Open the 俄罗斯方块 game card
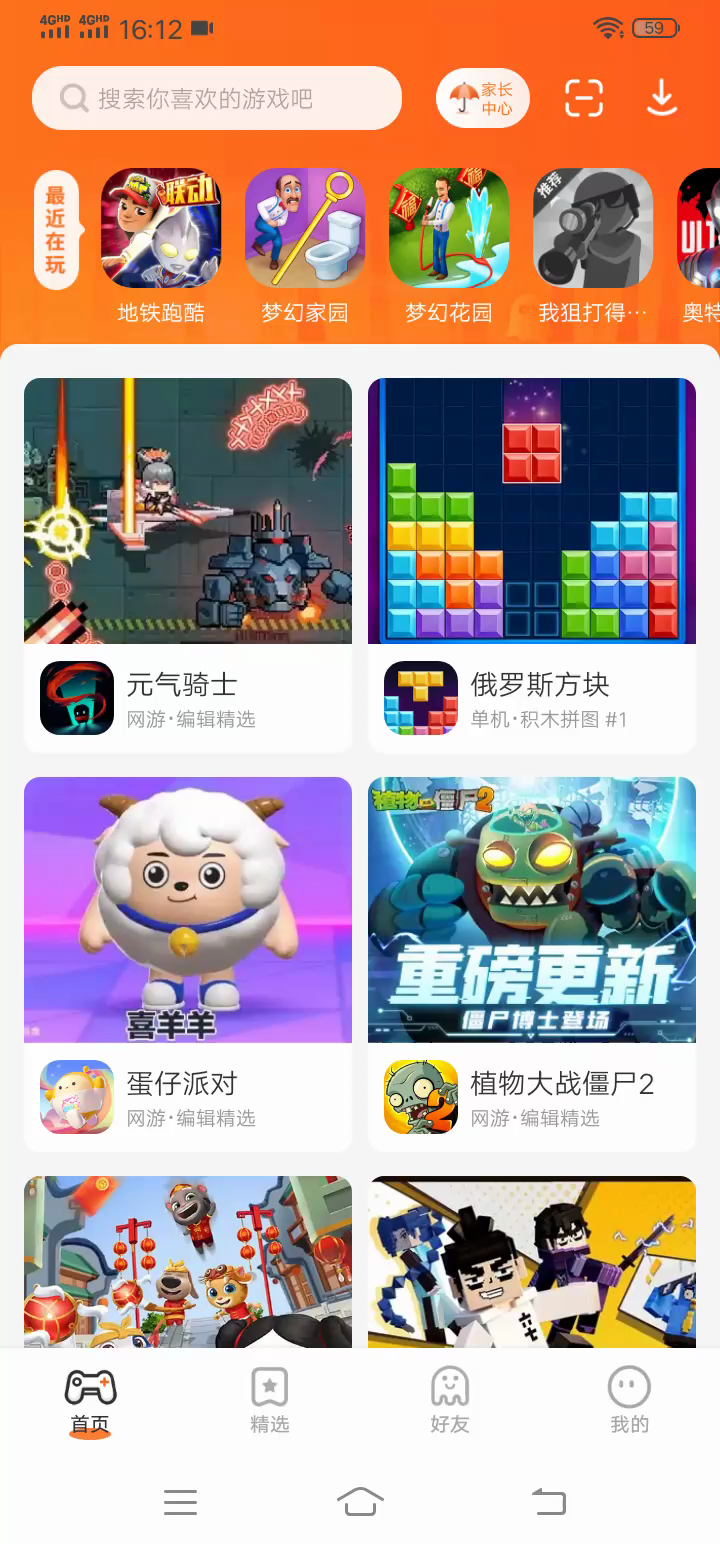This screenshot has width=720, height=1544. [x=532, y=564]
